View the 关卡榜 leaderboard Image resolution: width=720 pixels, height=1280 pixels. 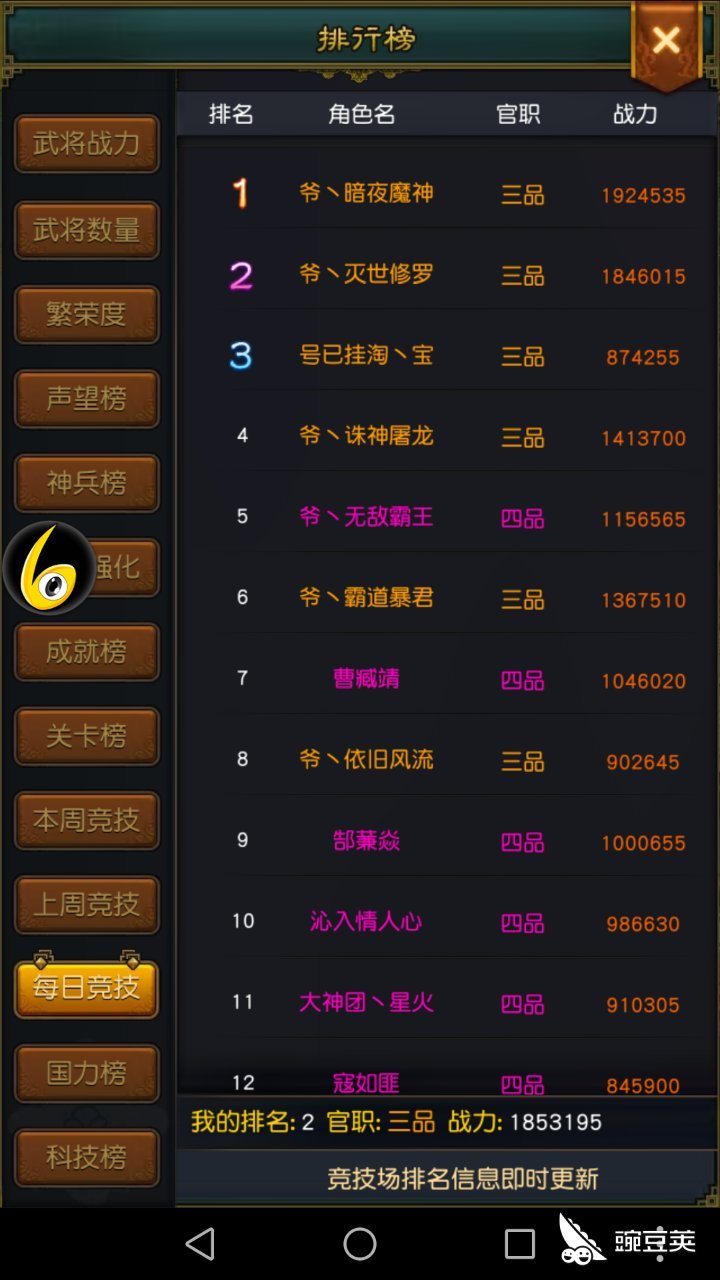click(87, 736)
